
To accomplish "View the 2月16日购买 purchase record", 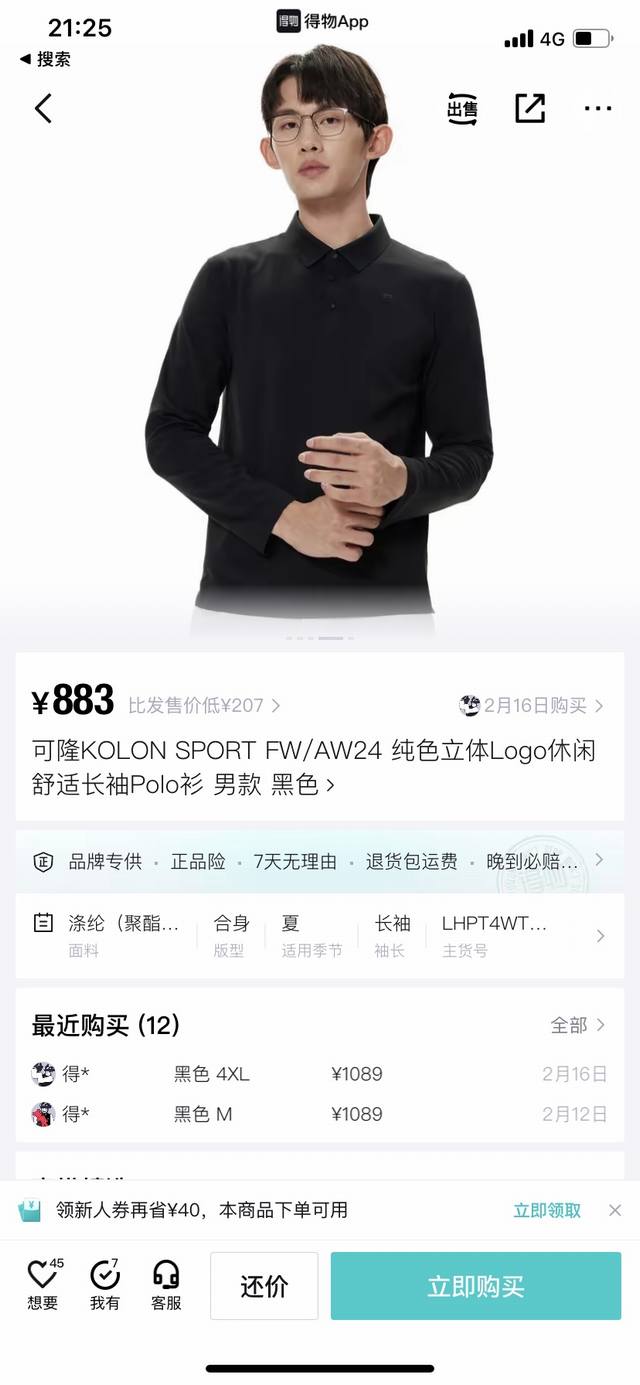I will (x=534, y=706).
